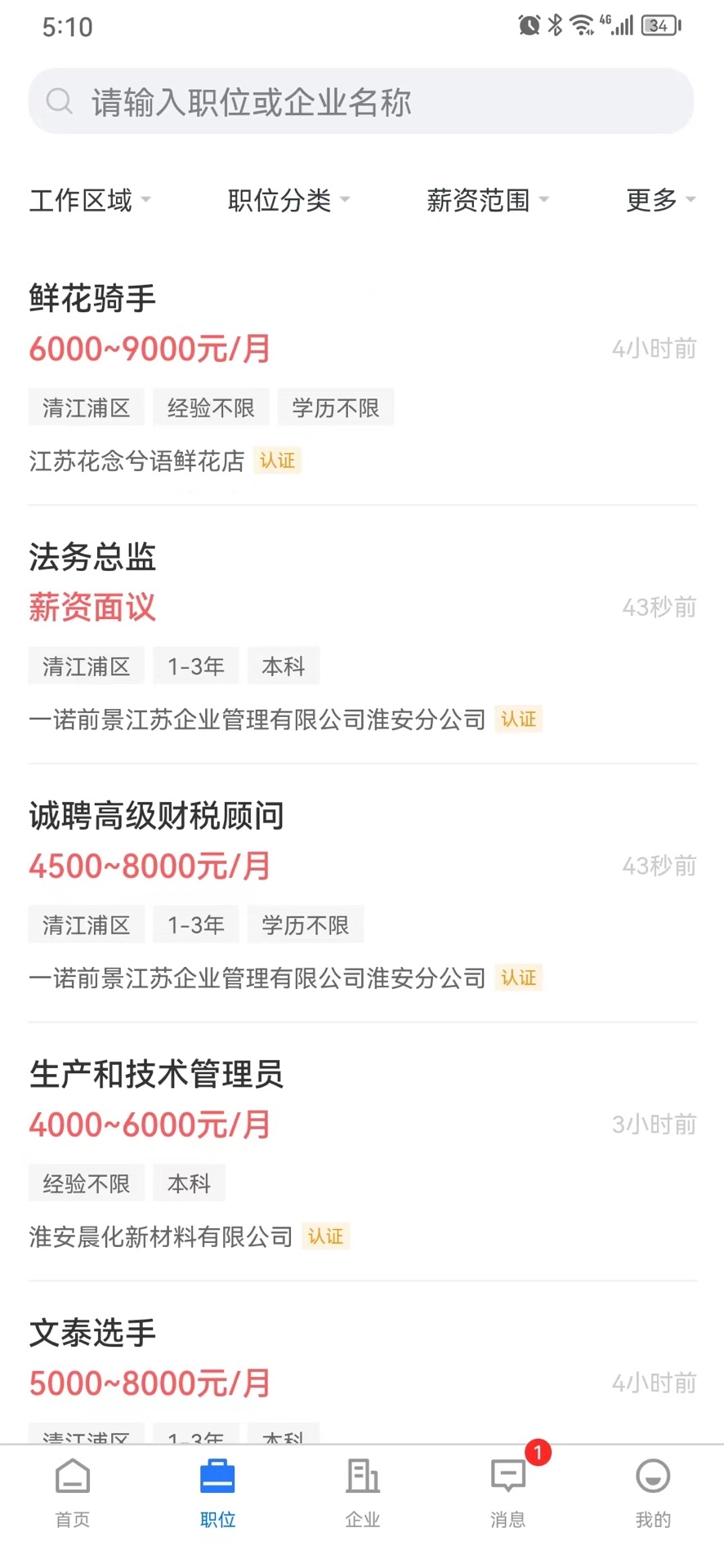Tap the 认证 badge in the 法务总监 listing
724x1568 pixels.
point(518,719)
